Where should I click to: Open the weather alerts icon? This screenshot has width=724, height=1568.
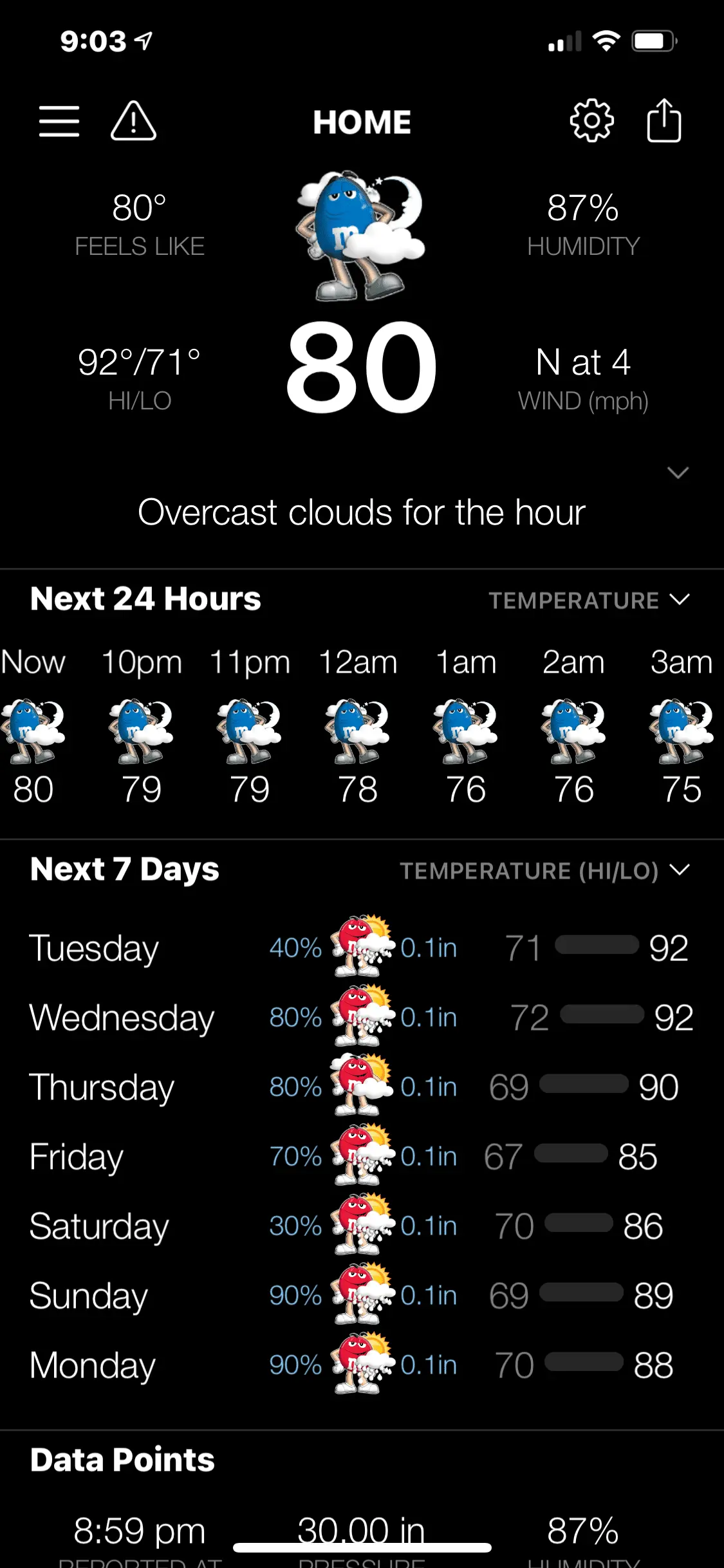133,121
